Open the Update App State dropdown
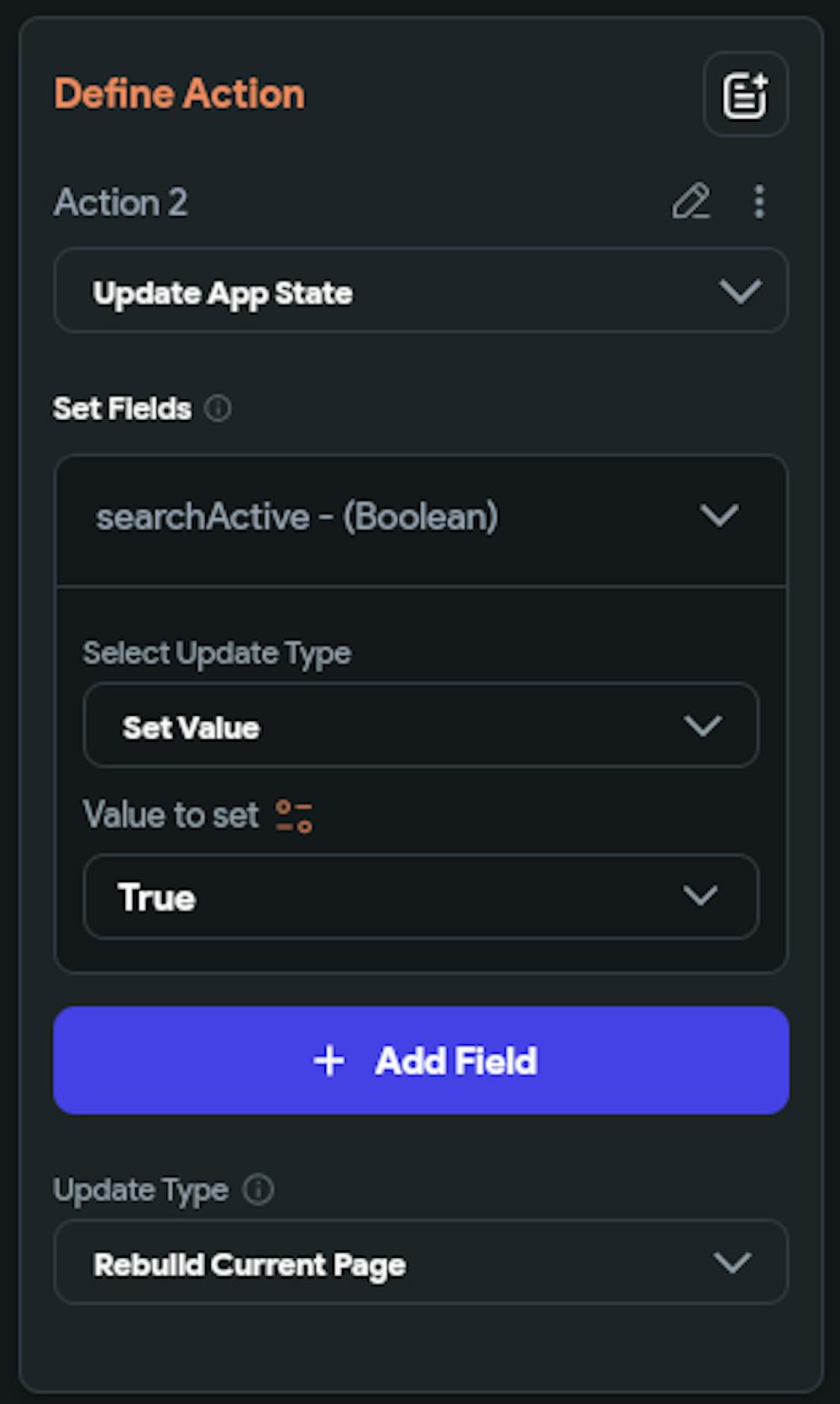This screenshot has width=840, height=1404. pos(421,291)
